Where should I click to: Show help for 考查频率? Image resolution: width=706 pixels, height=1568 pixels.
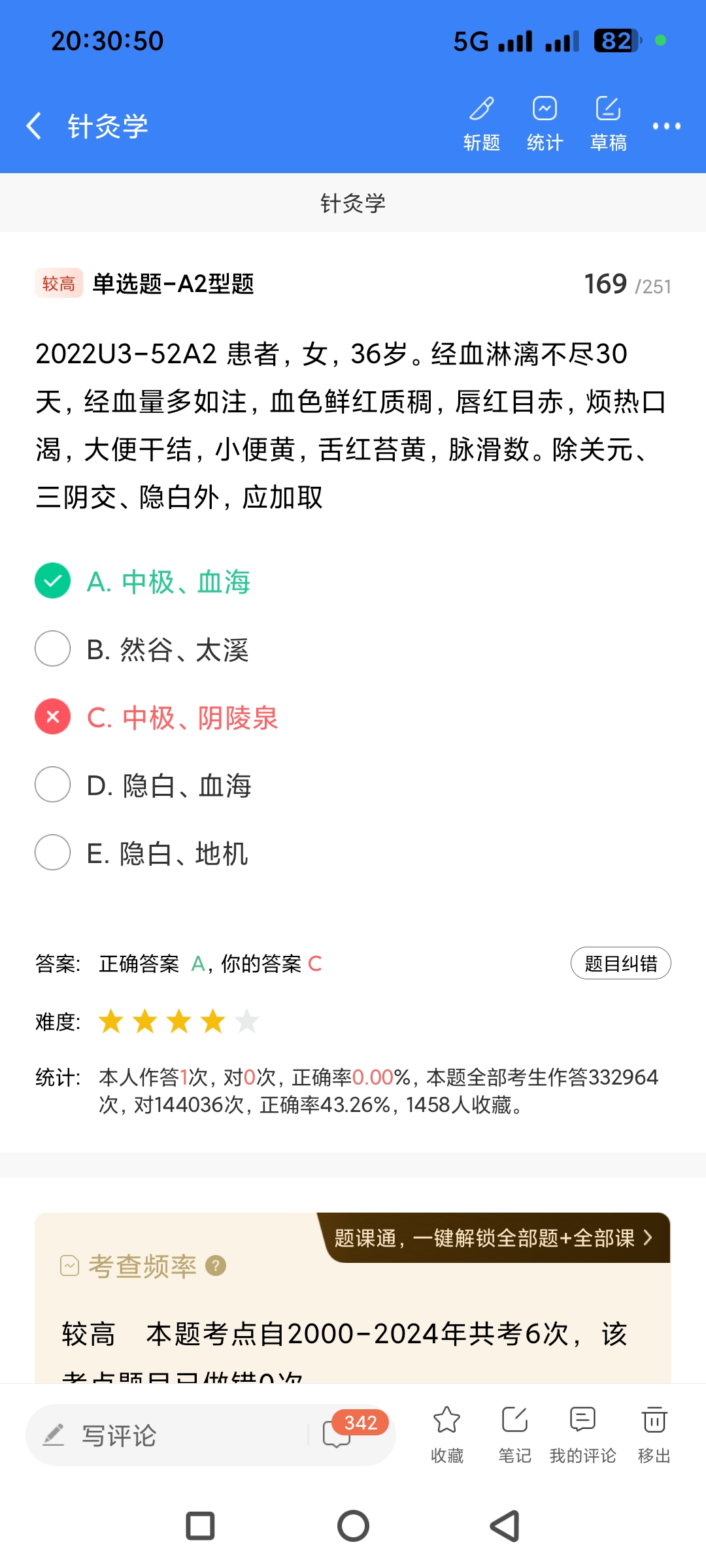(x=216, y=1266)
